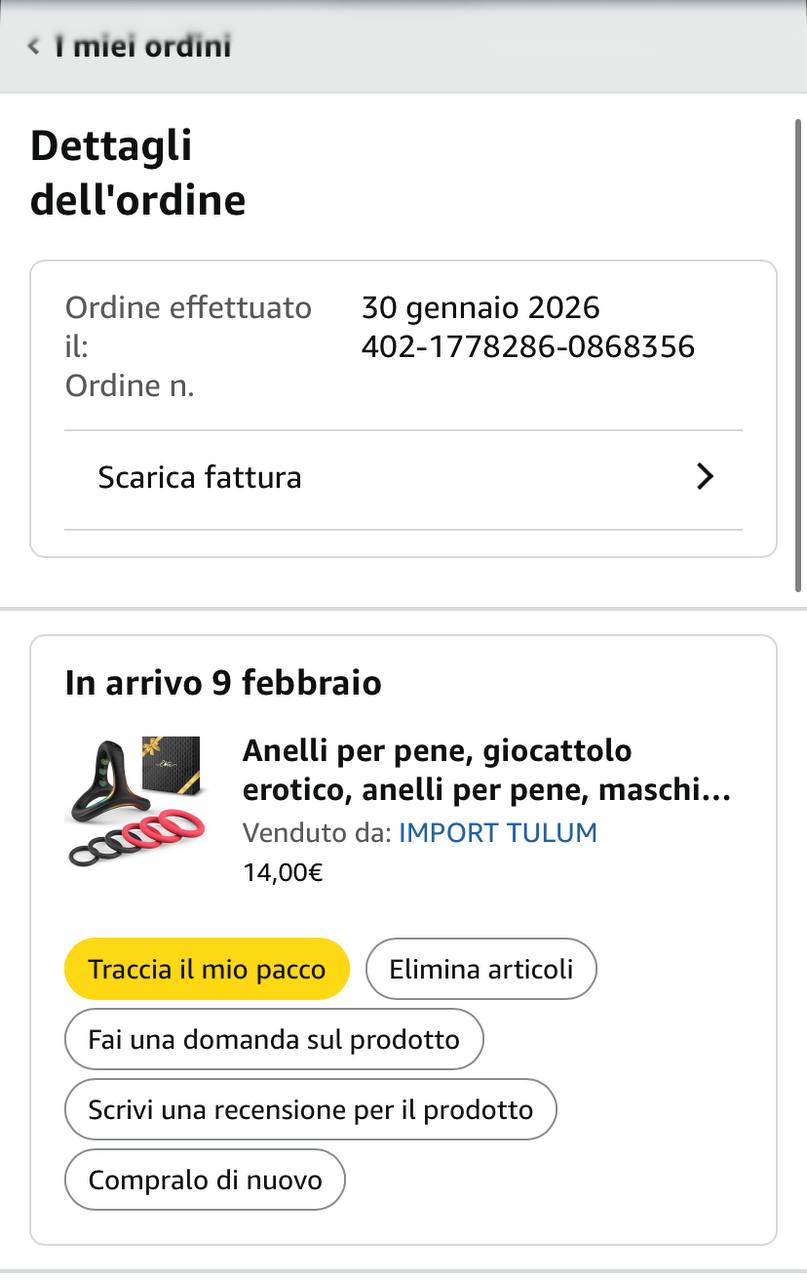Viewport: 807px width, 1280px height.
Task: Select Elimina articoli
Action: [x=481, y=969]
